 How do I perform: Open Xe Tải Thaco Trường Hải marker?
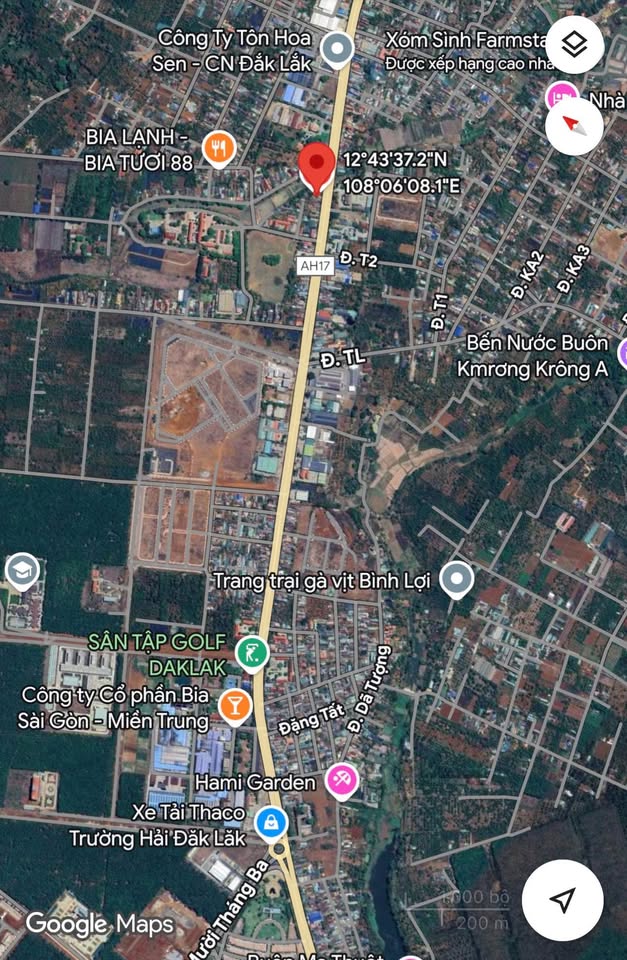(x=270, y=824)
